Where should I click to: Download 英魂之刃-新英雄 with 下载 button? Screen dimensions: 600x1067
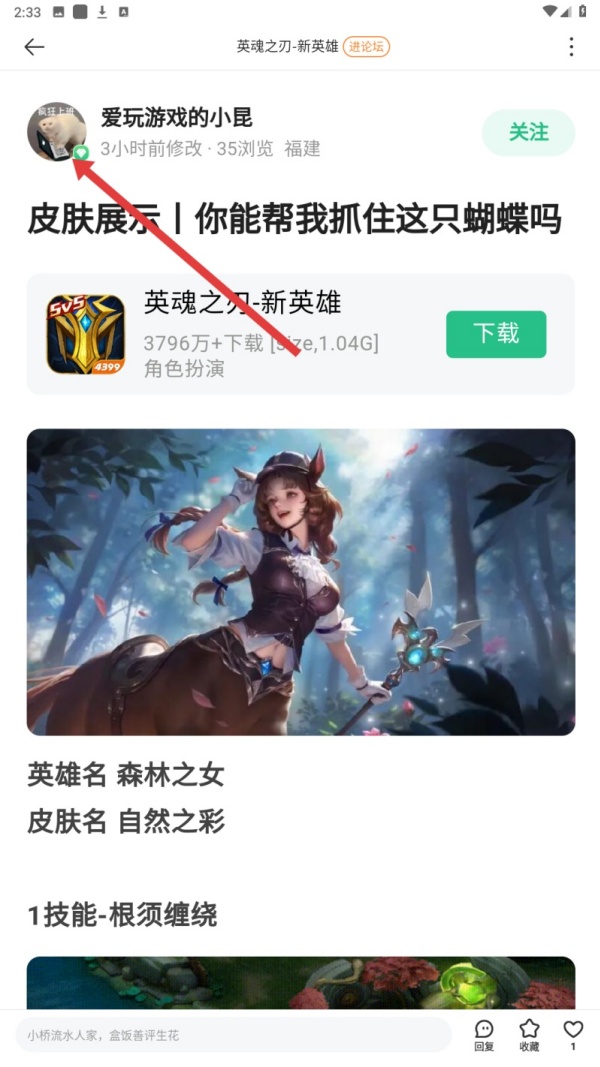click(496, 334)
